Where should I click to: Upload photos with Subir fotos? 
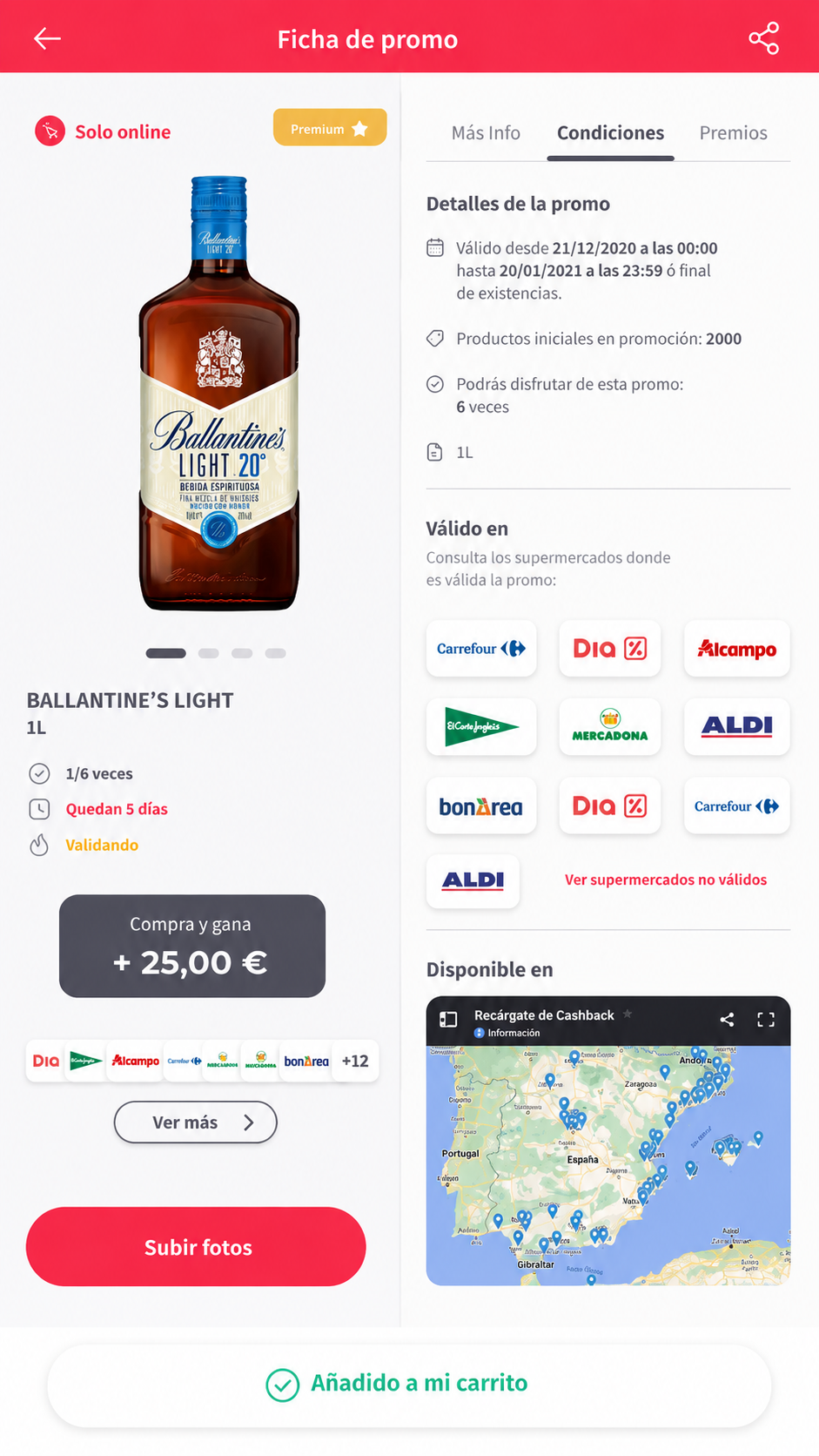click(x=196, y=1247)
